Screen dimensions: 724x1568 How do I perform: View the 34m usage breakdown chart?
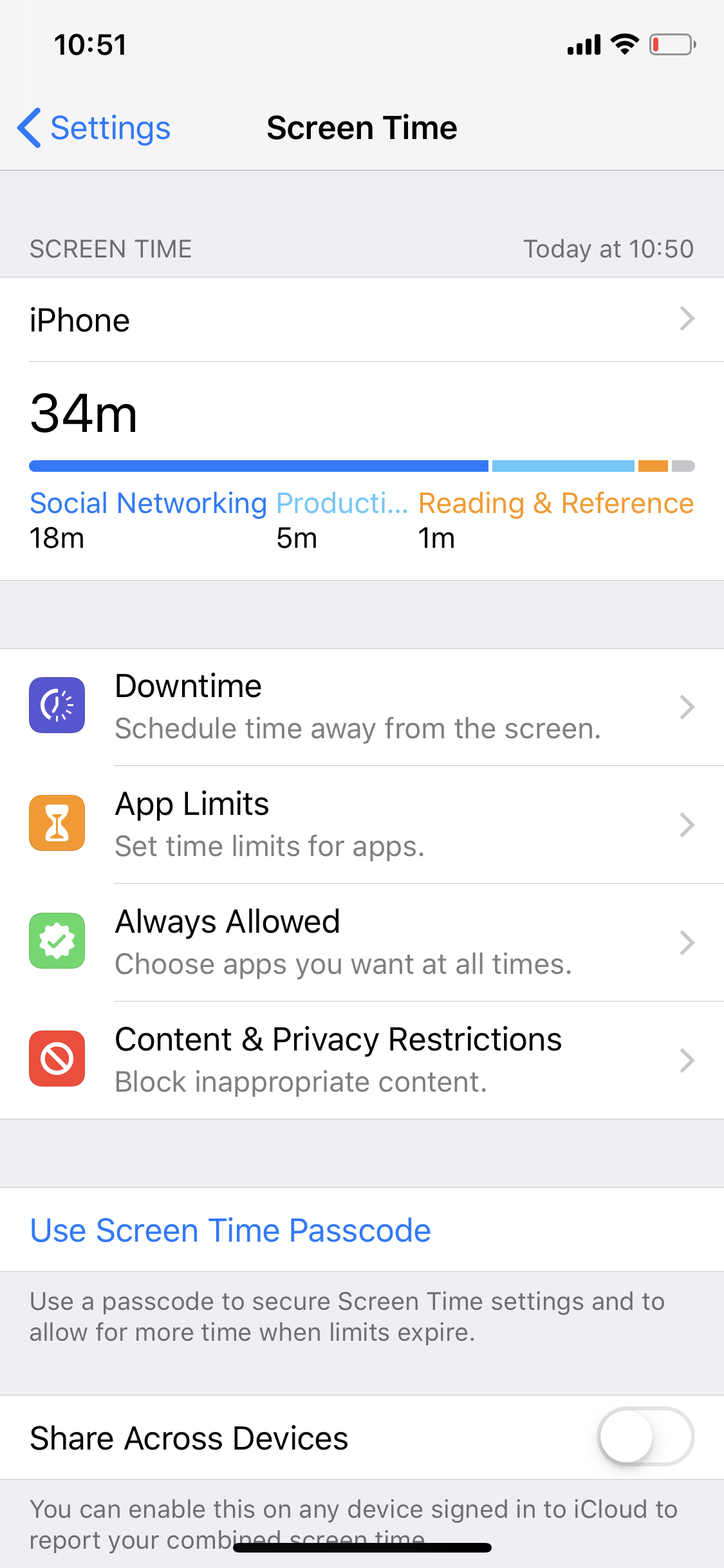[x=362, y=471]
